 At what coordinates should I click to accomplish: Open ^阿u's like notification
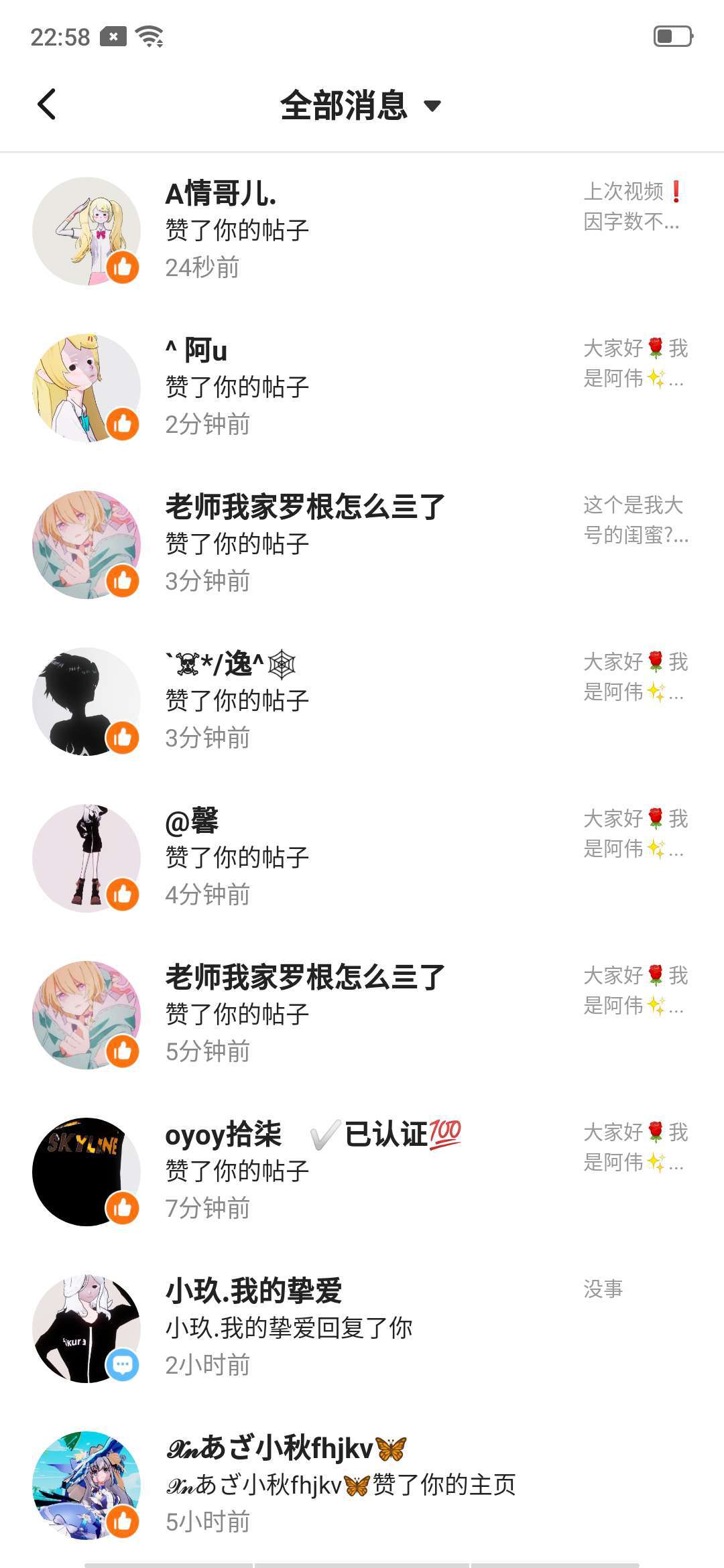coord(362,388)
